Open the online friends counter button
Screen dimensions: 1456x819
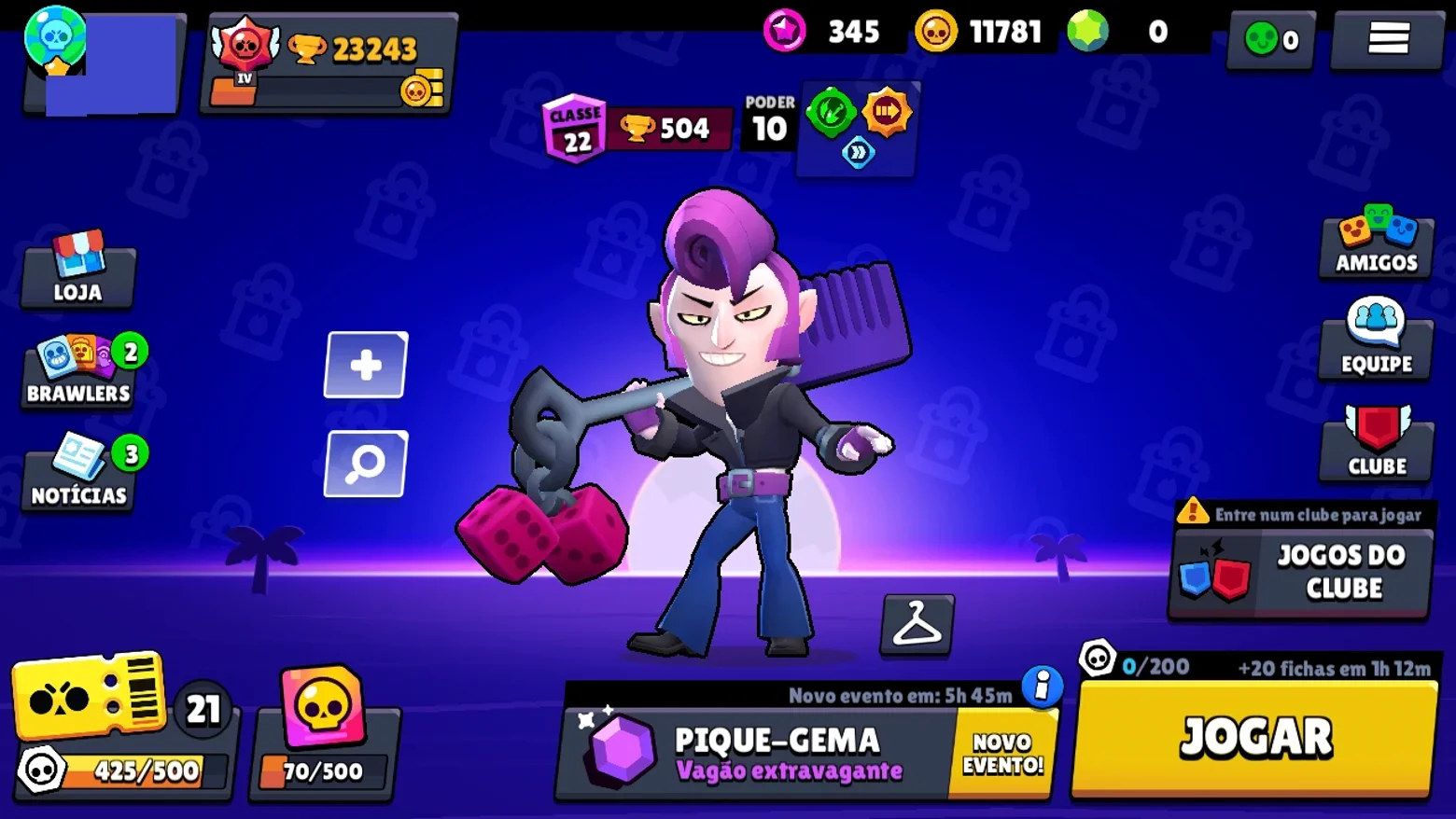click(x=1271, y=39)
